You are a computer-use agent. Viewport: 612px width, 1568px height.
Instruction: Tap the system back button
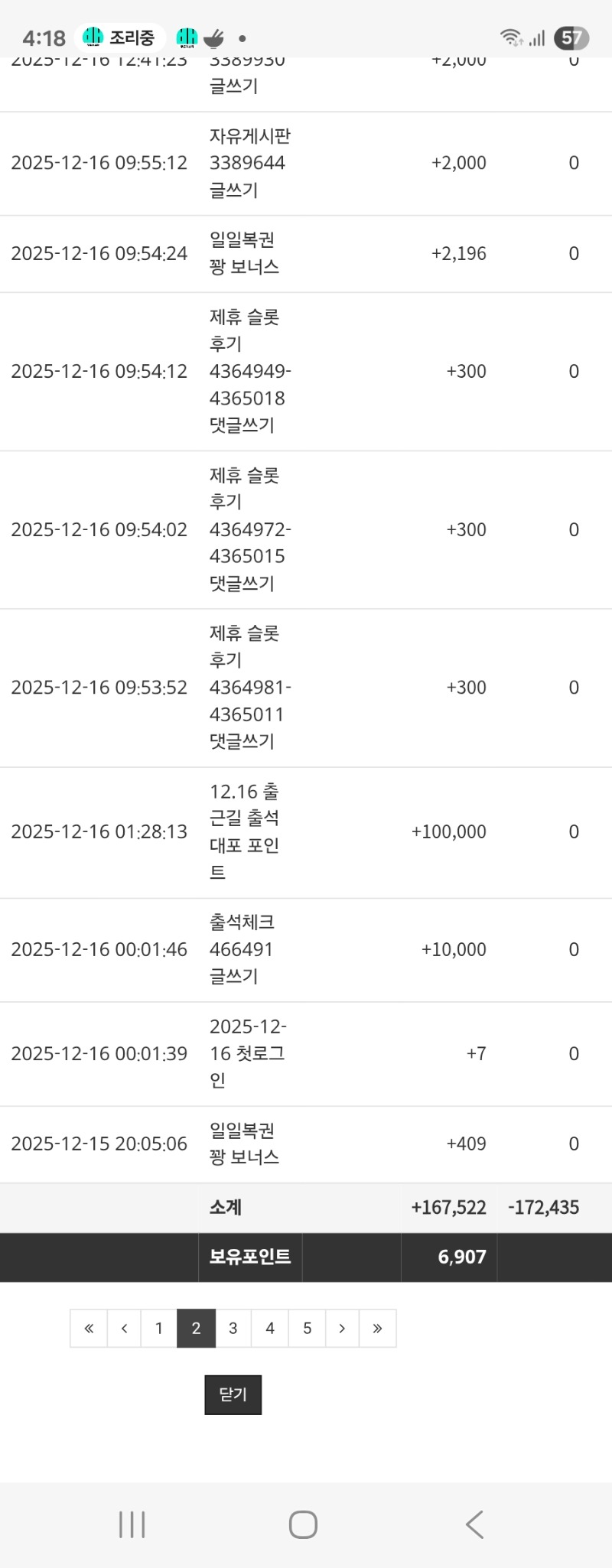click(474, 1524)
